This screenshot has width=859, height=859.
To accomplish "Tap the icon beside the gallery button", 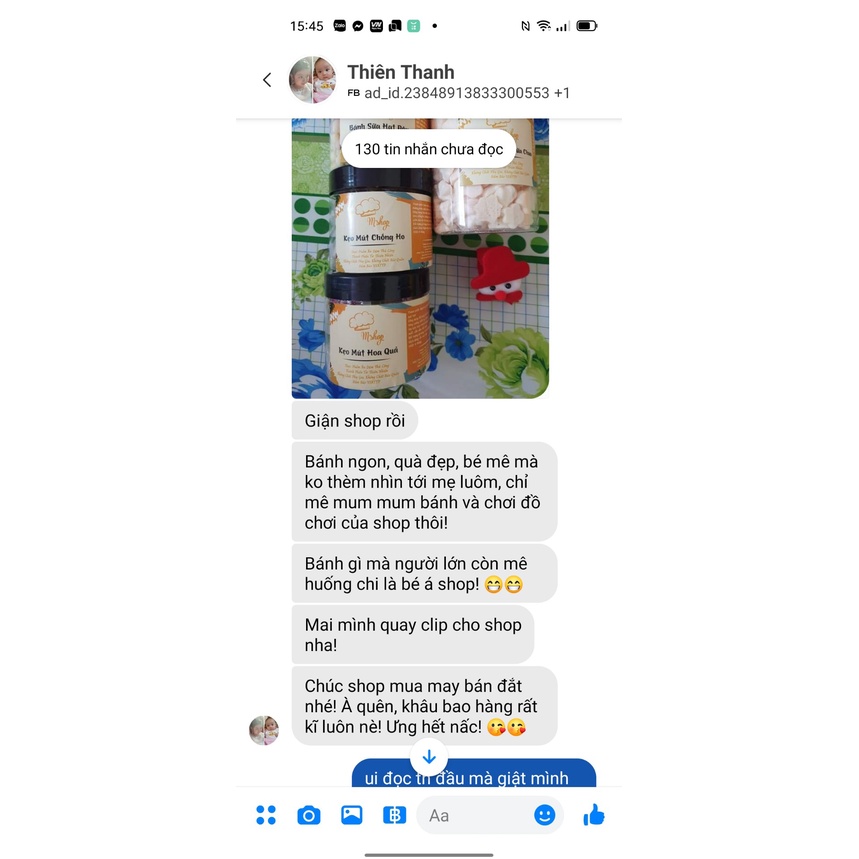I will tap(394, 815).
